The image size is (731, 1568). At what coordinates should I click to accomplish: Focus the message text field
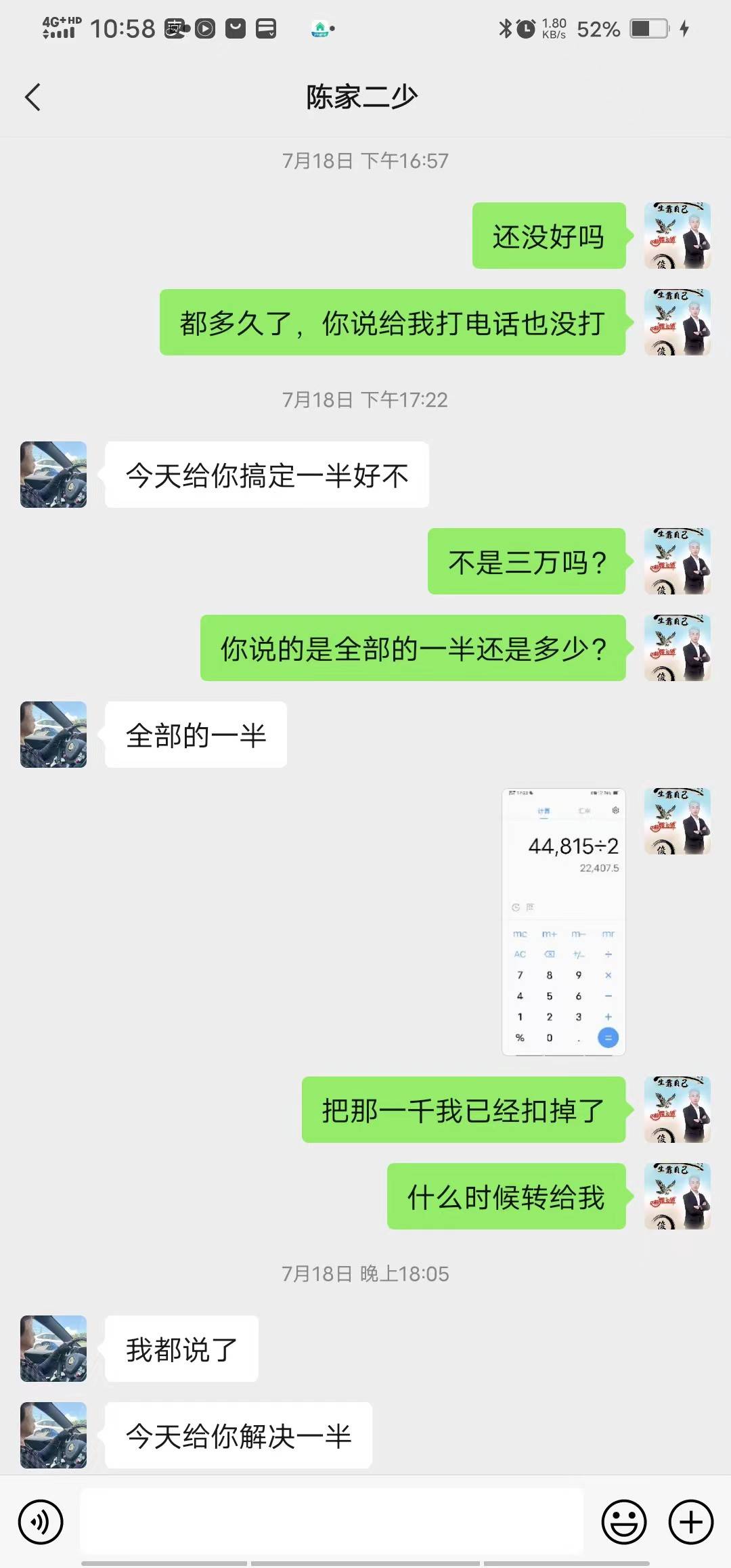tap(332, 1521)
